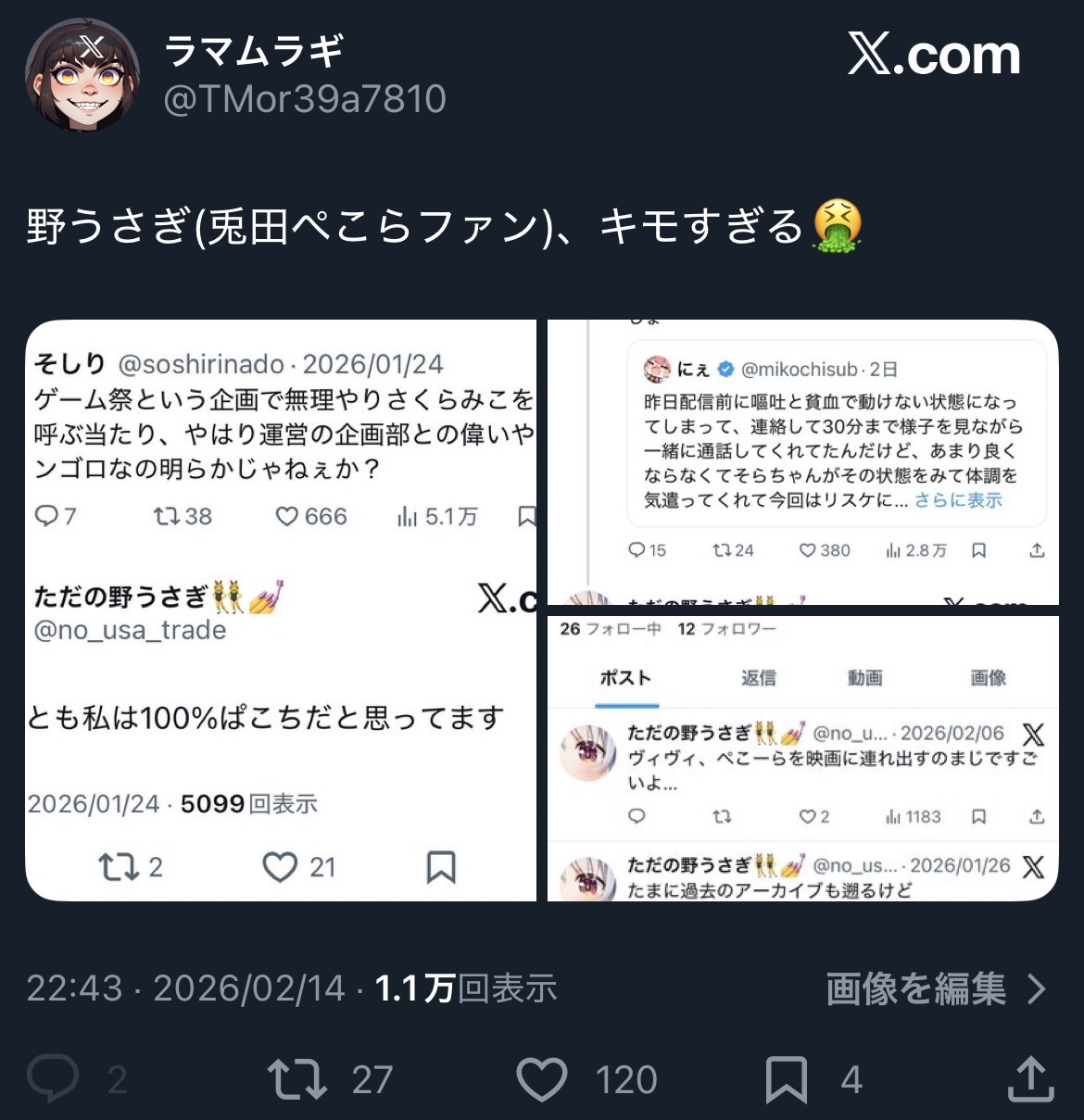Open ラマムラギ's profile avatar
This screenshot has height=1120, width=1084.
point(82,74)
